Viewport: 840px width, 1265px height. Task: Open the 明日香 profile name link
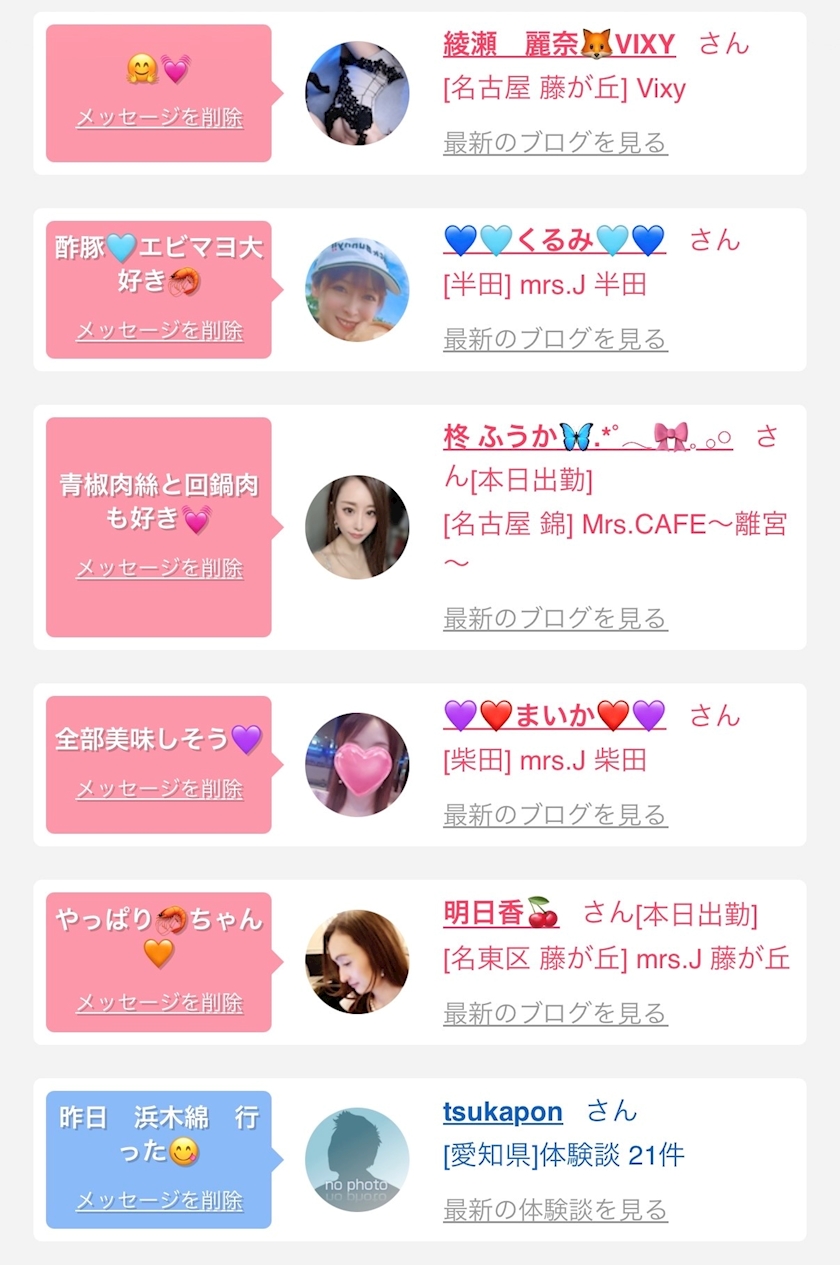[x=501, y=913]
